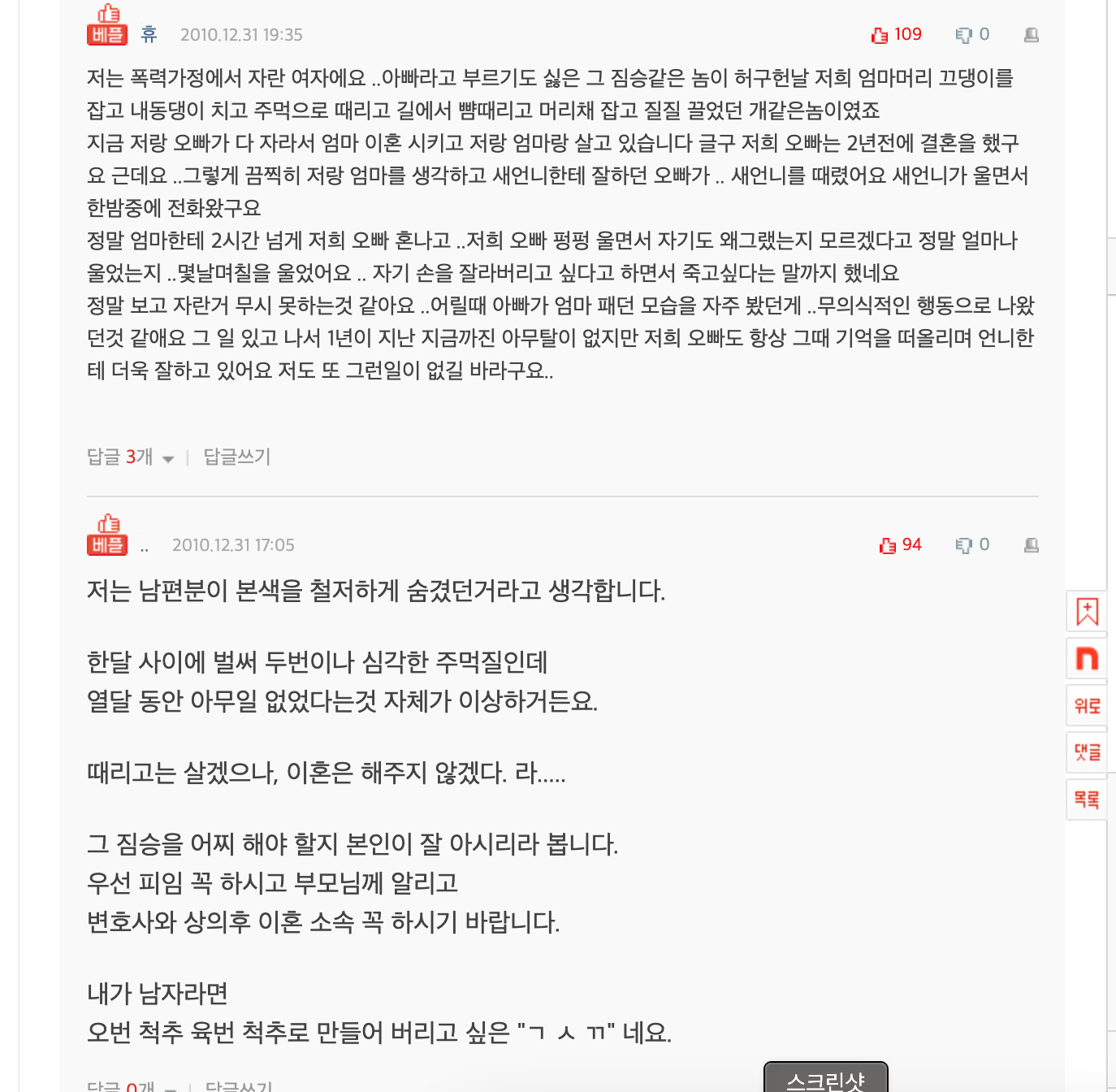Open the post list with 목록 button
This screenshot has width=1116, height=1092.
[x=1087, y=799]
